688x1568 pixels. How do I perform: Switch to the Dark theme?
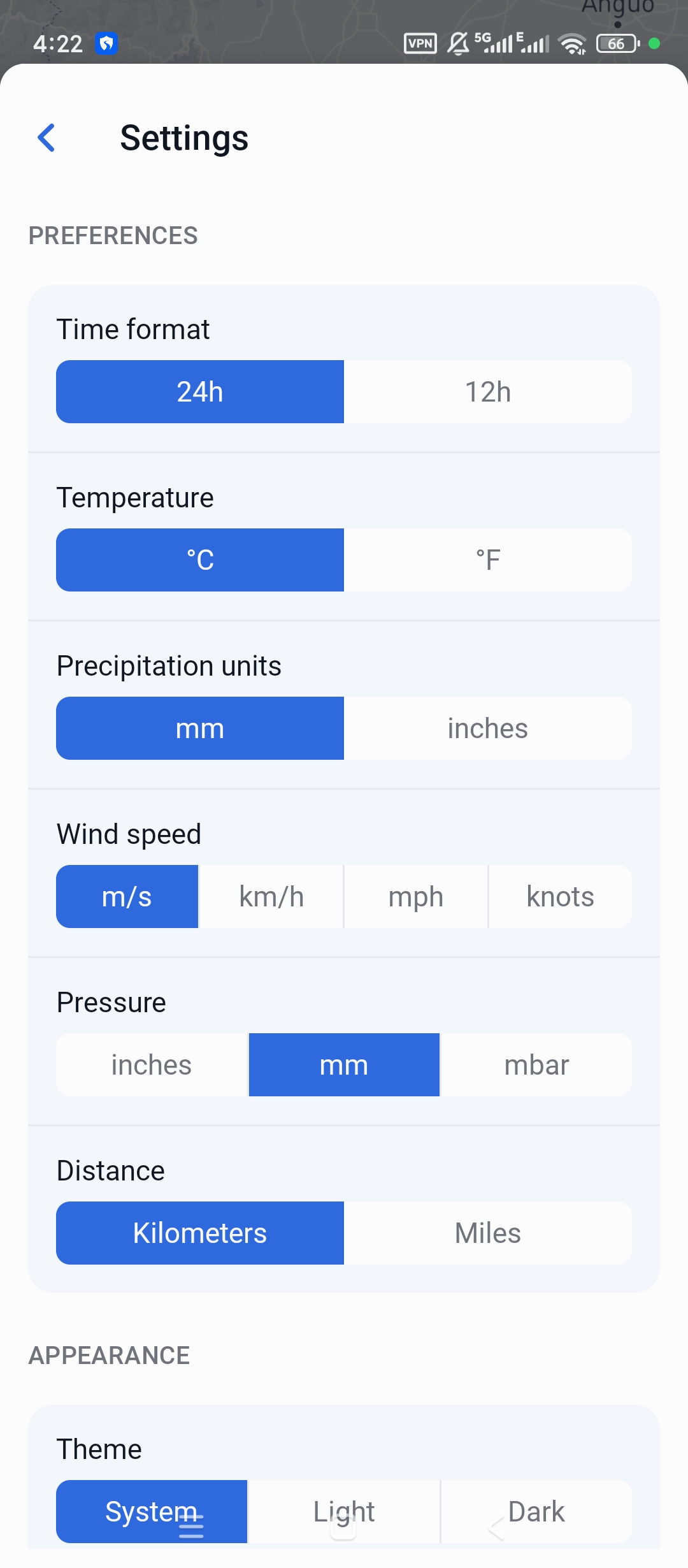pyautogui.click(x=536, y=1511)
